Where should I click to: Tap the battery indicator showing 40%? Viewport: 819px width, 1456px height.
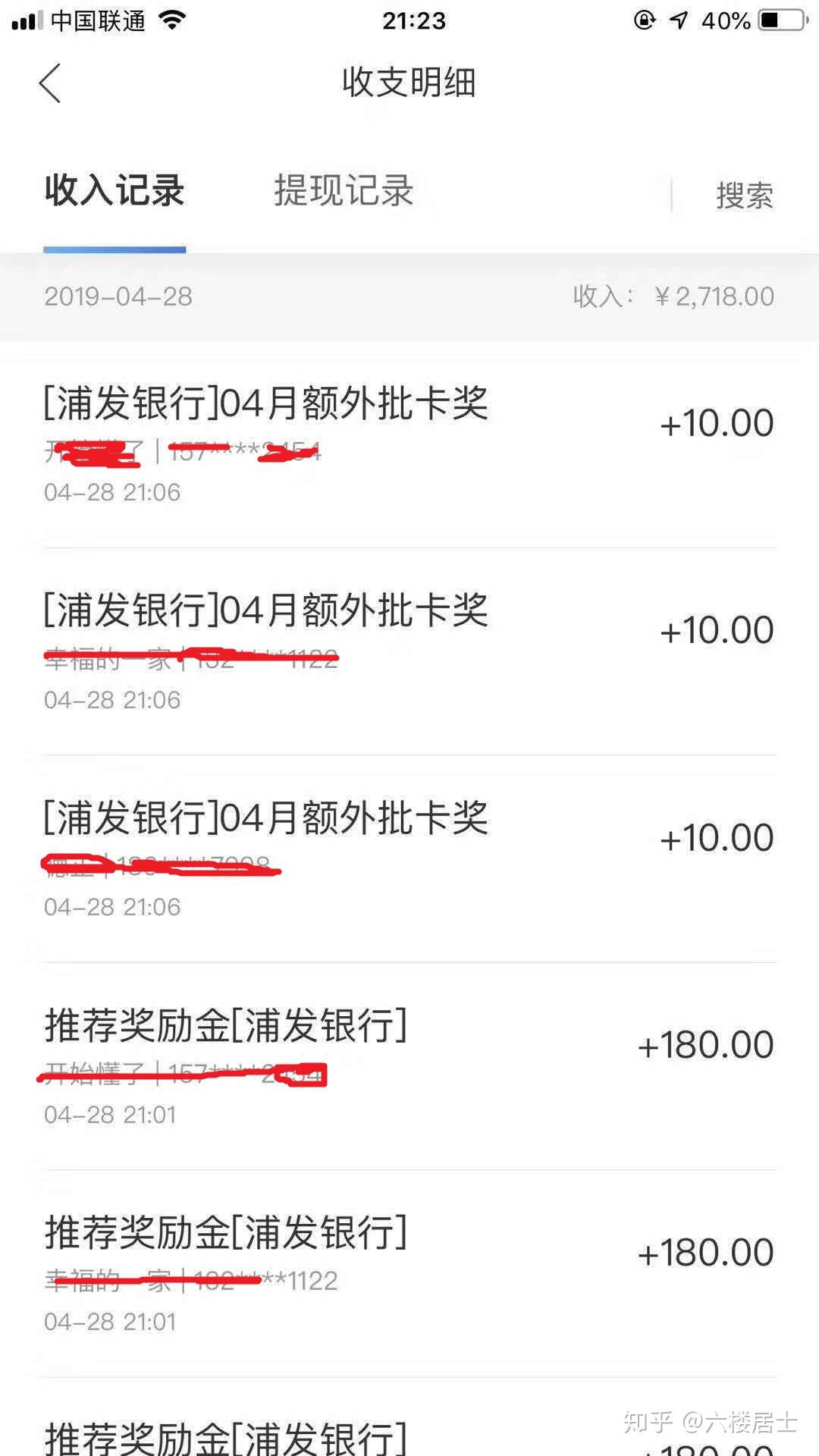point(775,20)
